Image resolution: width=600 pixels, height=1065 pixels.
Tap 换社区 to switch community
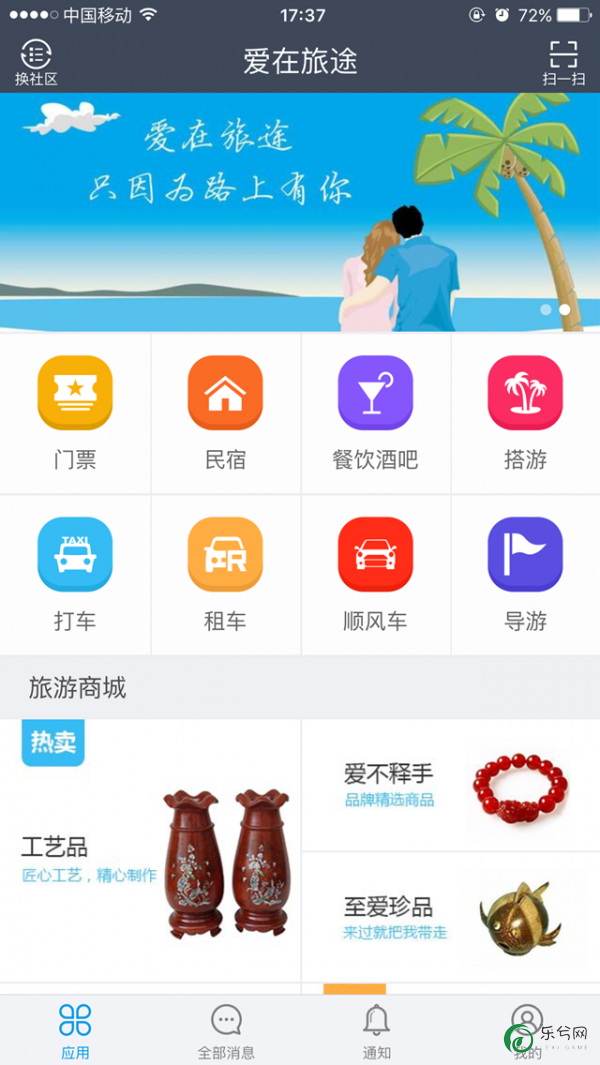(36, 63)
